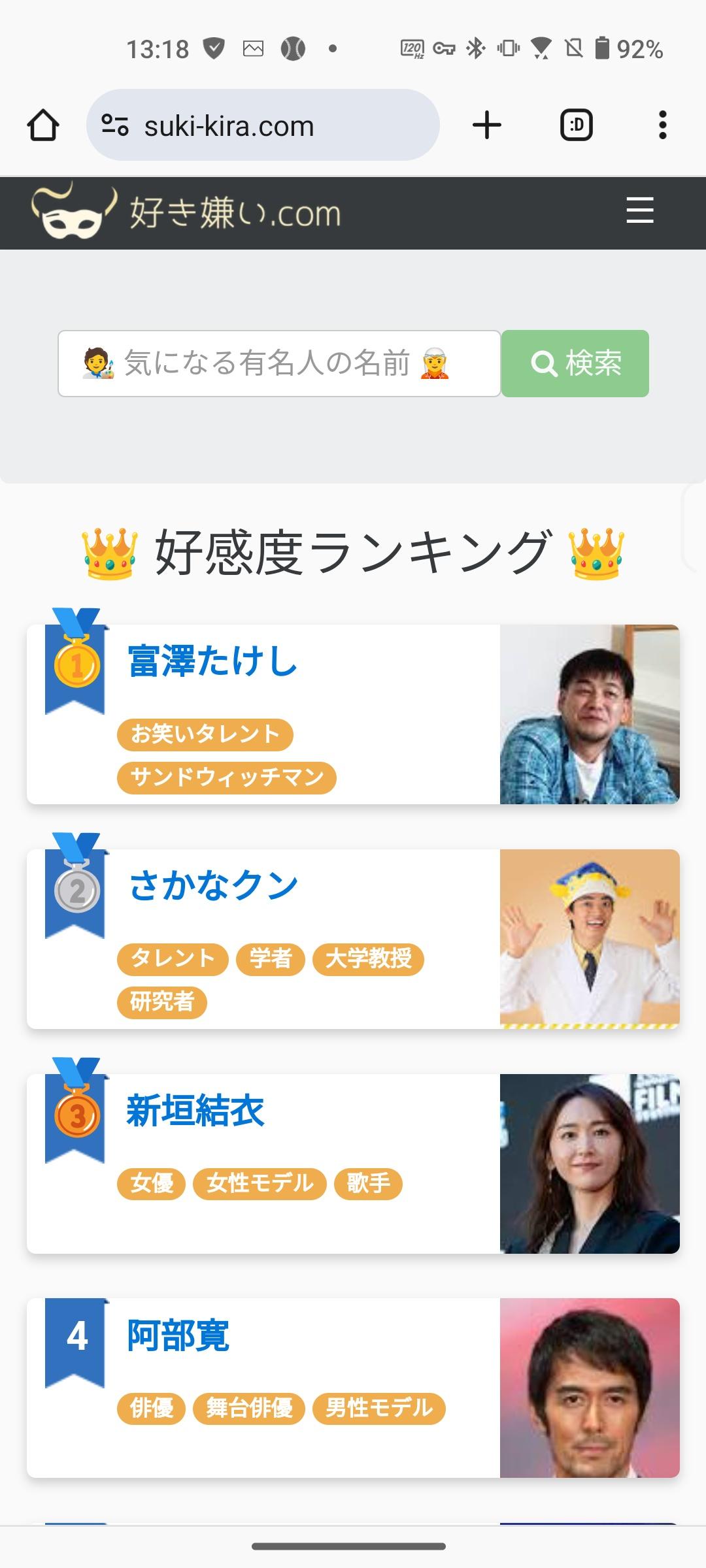706x1568 pixels.
Task: Go to the browser home page
Action: 43,125
